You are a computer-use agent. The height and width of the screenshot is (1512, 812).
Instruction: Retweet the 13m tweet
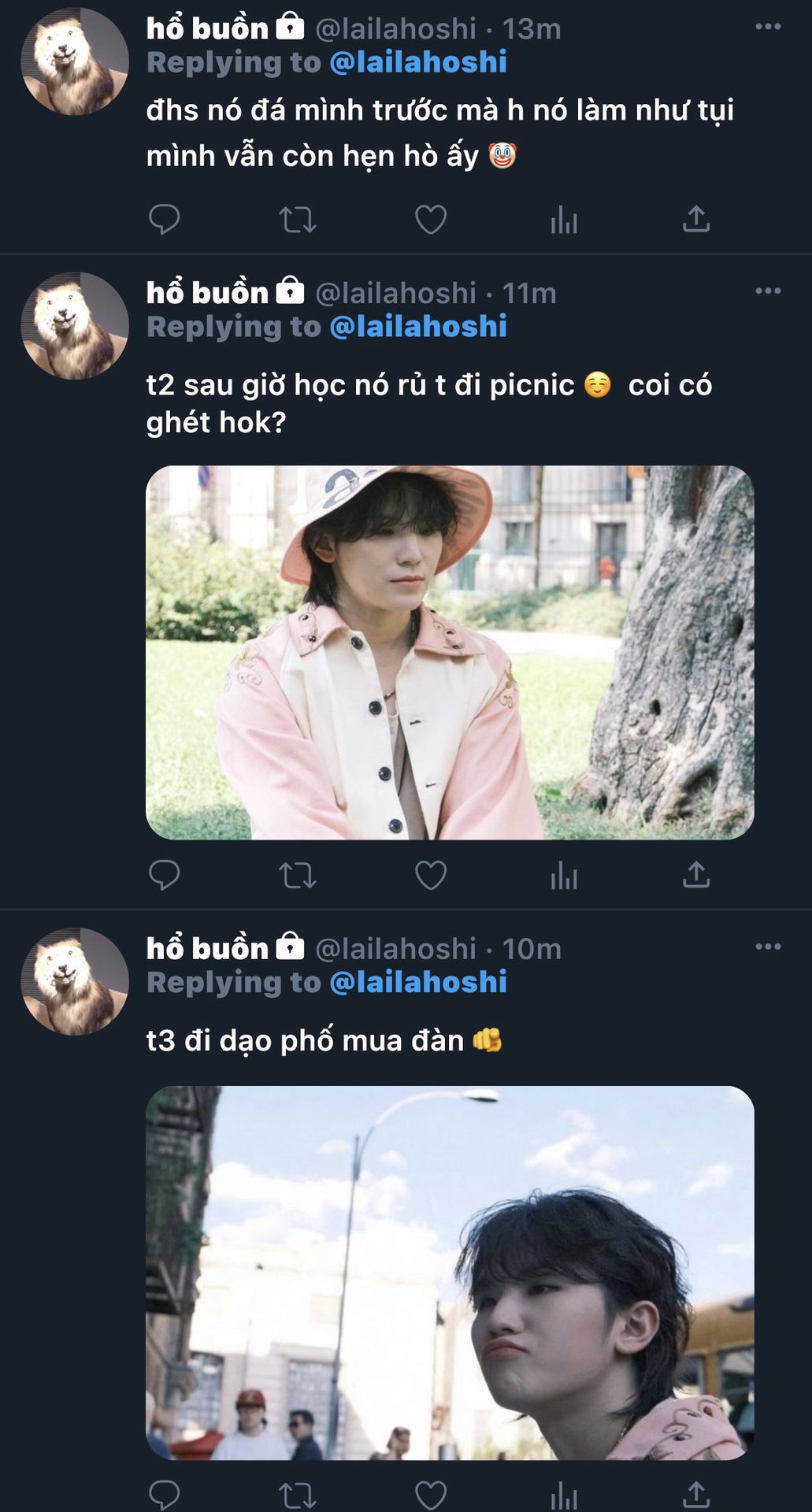[x=298, y=220]
